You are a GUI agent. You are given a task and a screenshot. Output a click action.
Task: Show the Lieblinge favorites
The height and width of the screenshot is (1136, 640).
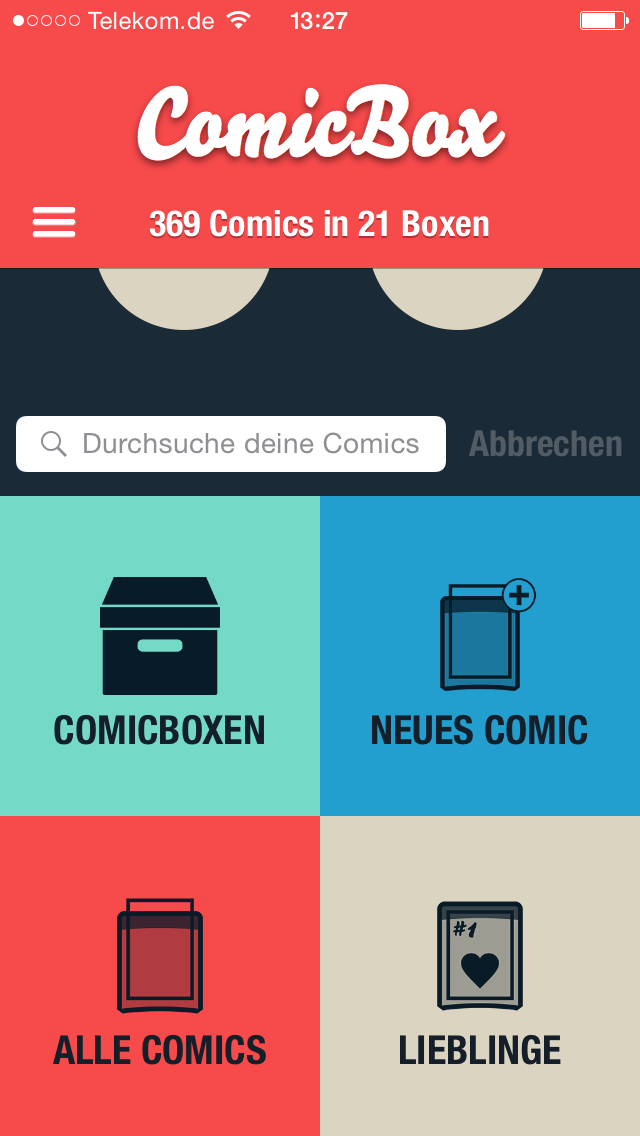click(x=480, y=976)
